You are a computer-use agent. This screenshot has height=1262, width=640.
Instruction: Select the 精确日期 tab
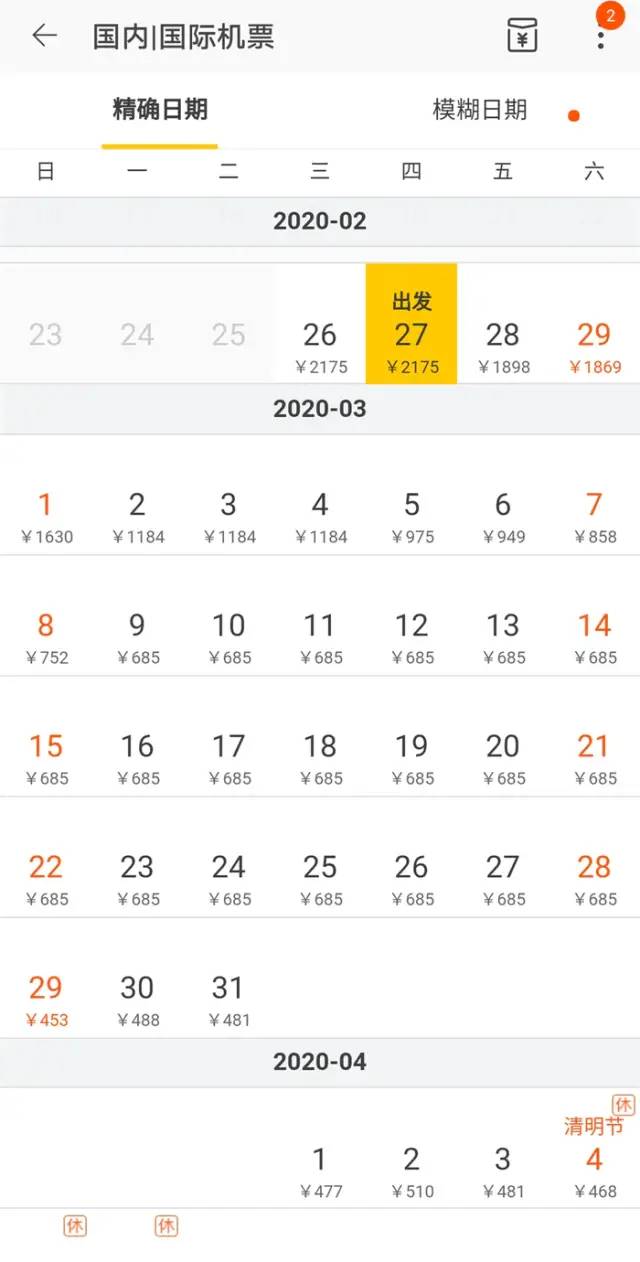(160, 110)
